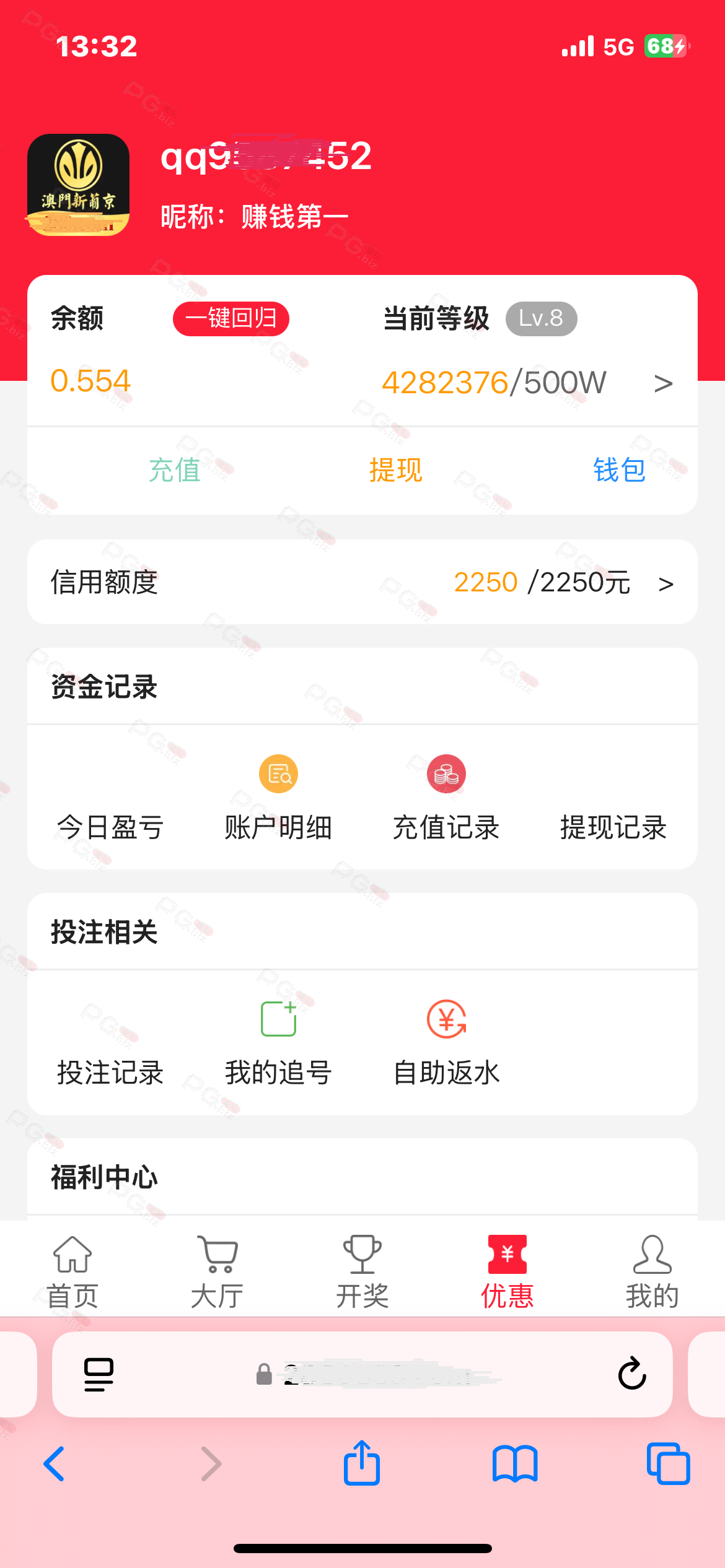Screen dimensions: 725x1568
Task: Tap the 一键回归 button
Action: [x=231, y=319]
